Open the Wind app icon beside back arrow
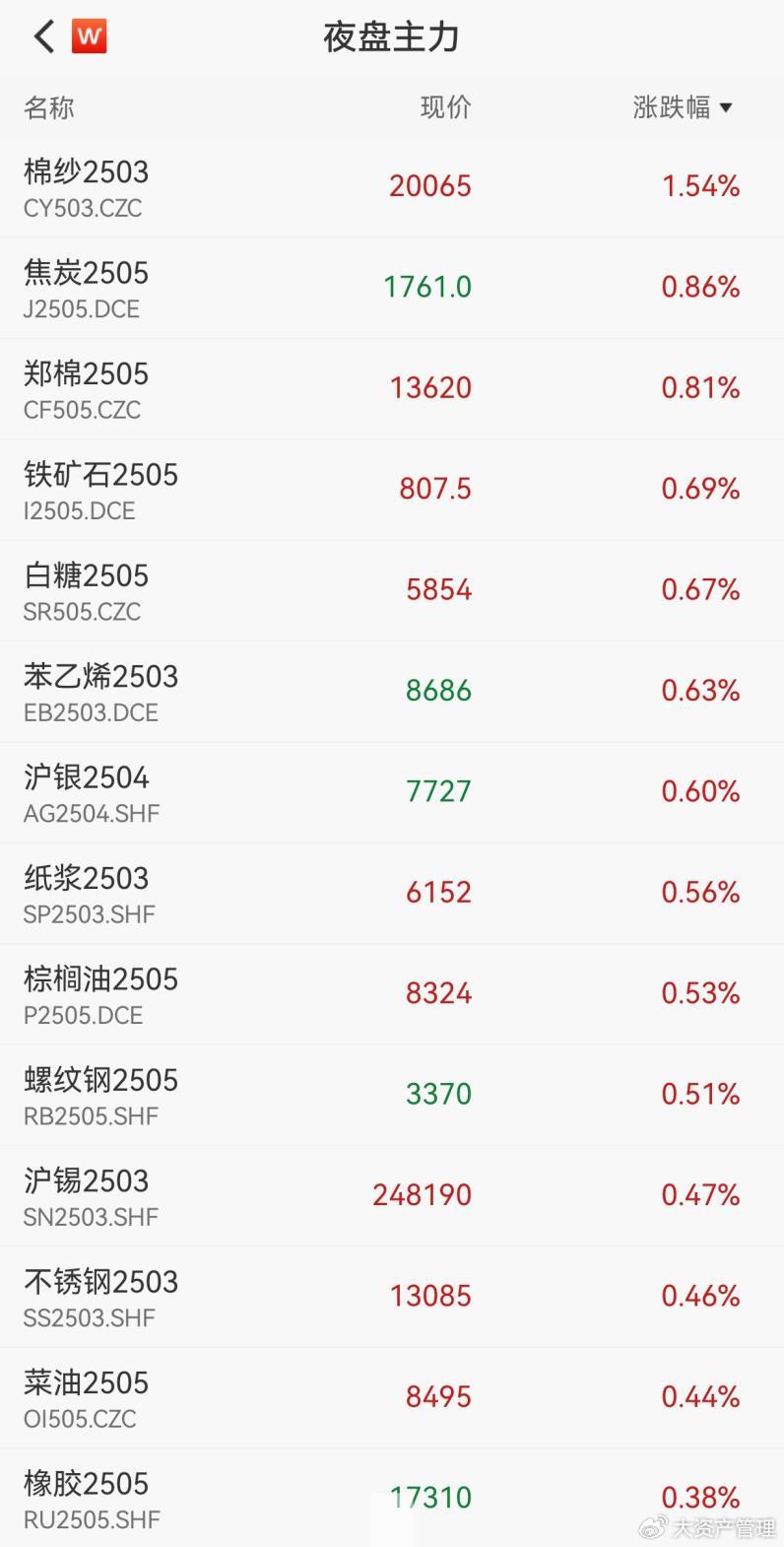The image size is (784, 1547). tap(90, 35)
